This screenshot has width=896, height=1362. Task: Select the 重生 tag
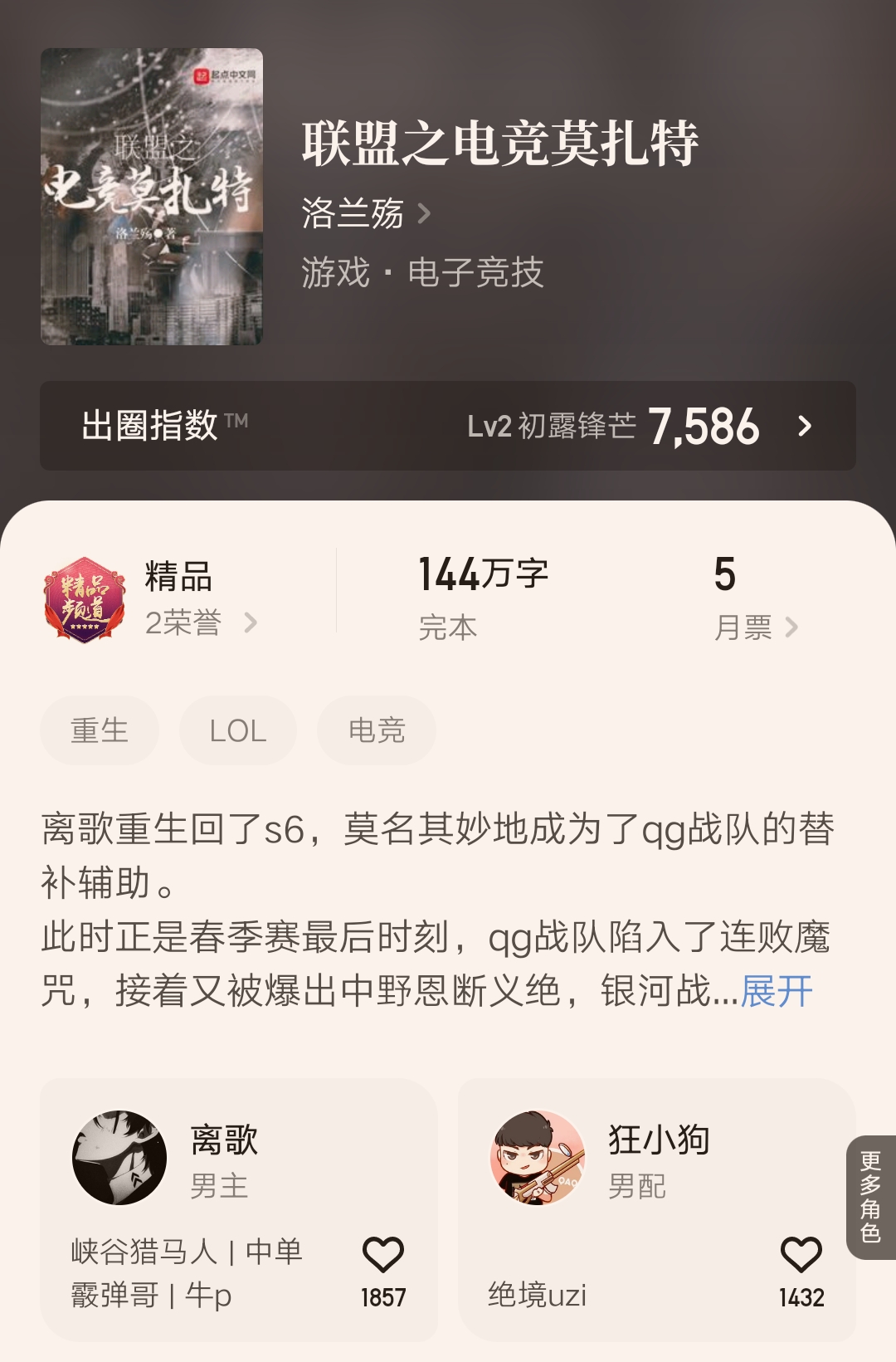pyautogui.click(x=99, y=730)
